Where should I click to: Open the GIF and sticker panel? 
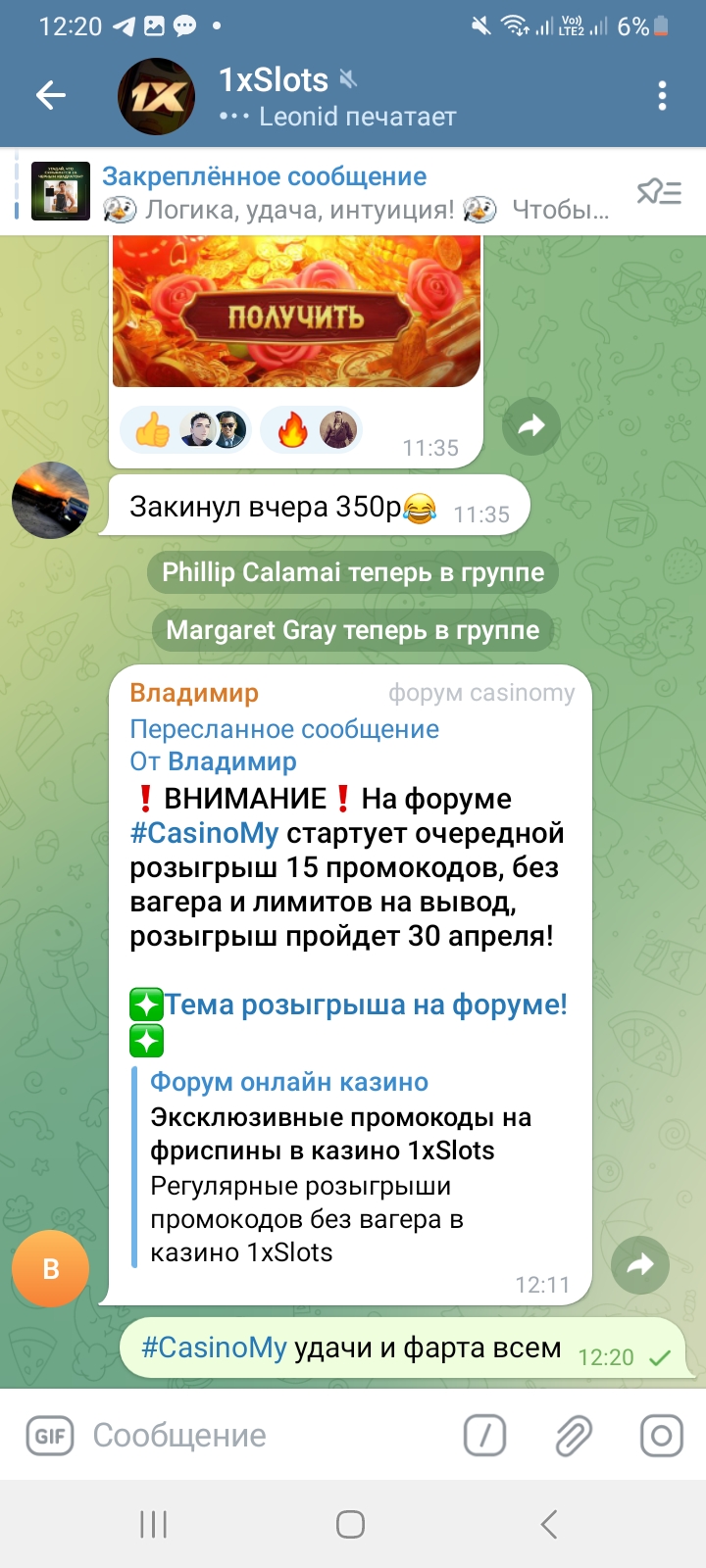coord(50,1436)
